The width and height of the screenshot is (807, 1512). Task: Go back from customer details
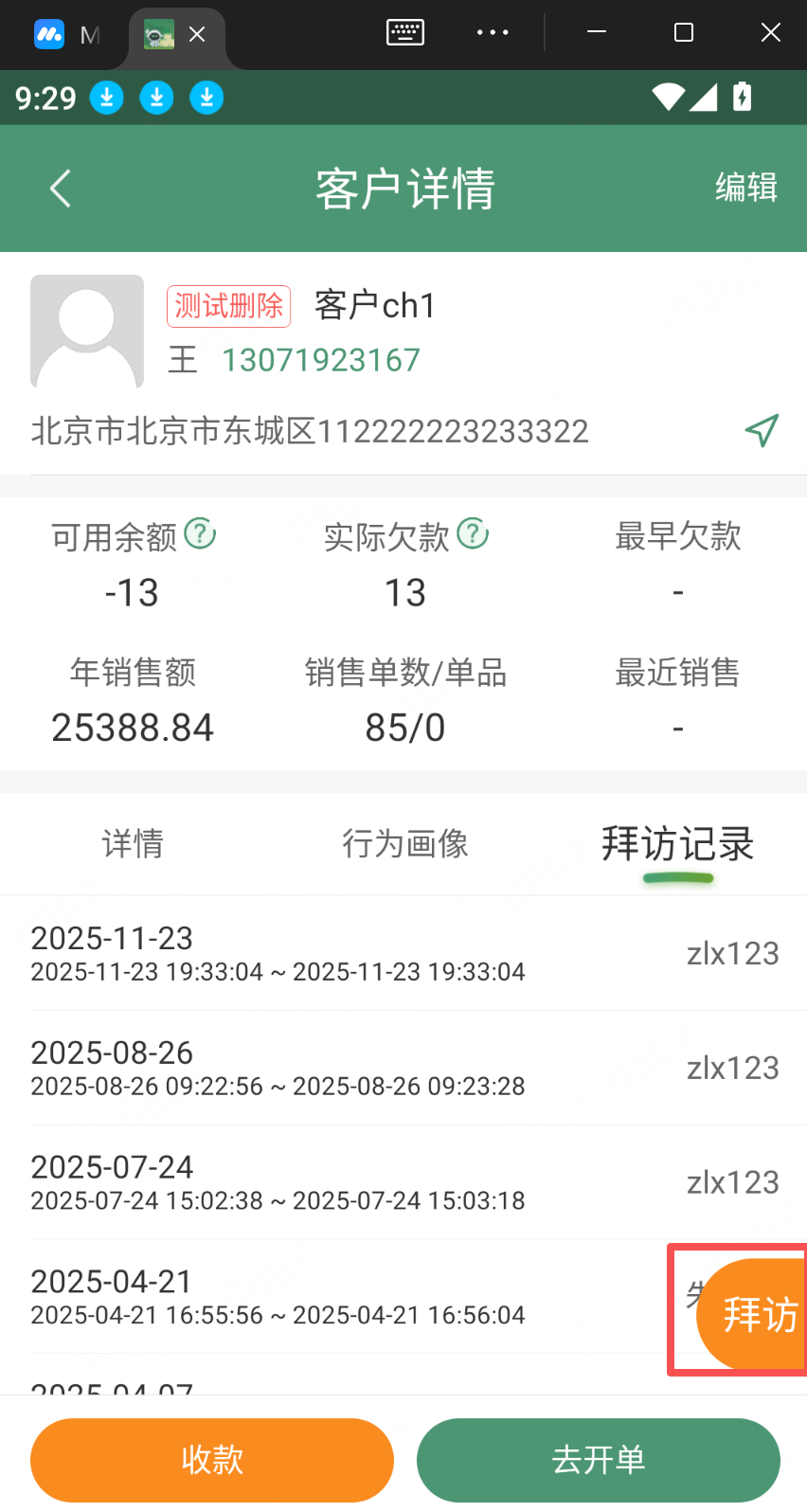click(61, 189)
